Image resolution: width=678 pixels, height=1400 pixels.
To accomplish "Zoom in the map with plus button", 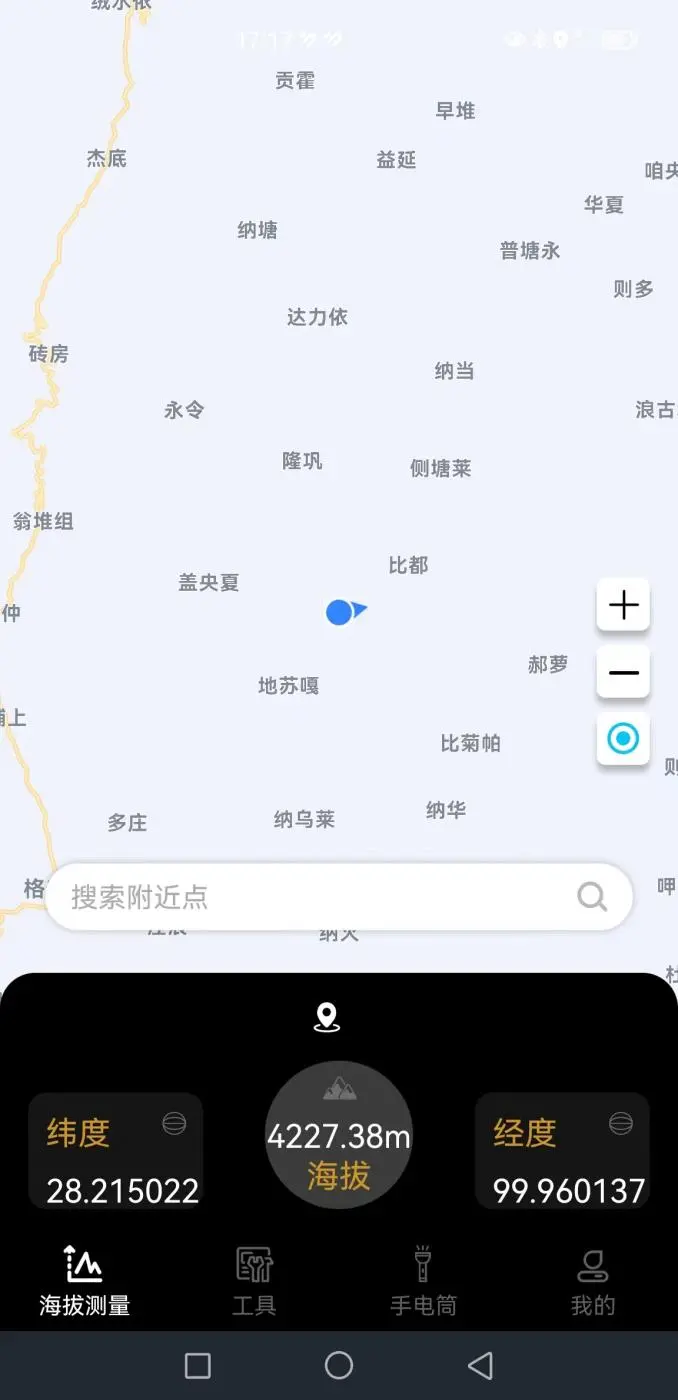I will [623, 605].
